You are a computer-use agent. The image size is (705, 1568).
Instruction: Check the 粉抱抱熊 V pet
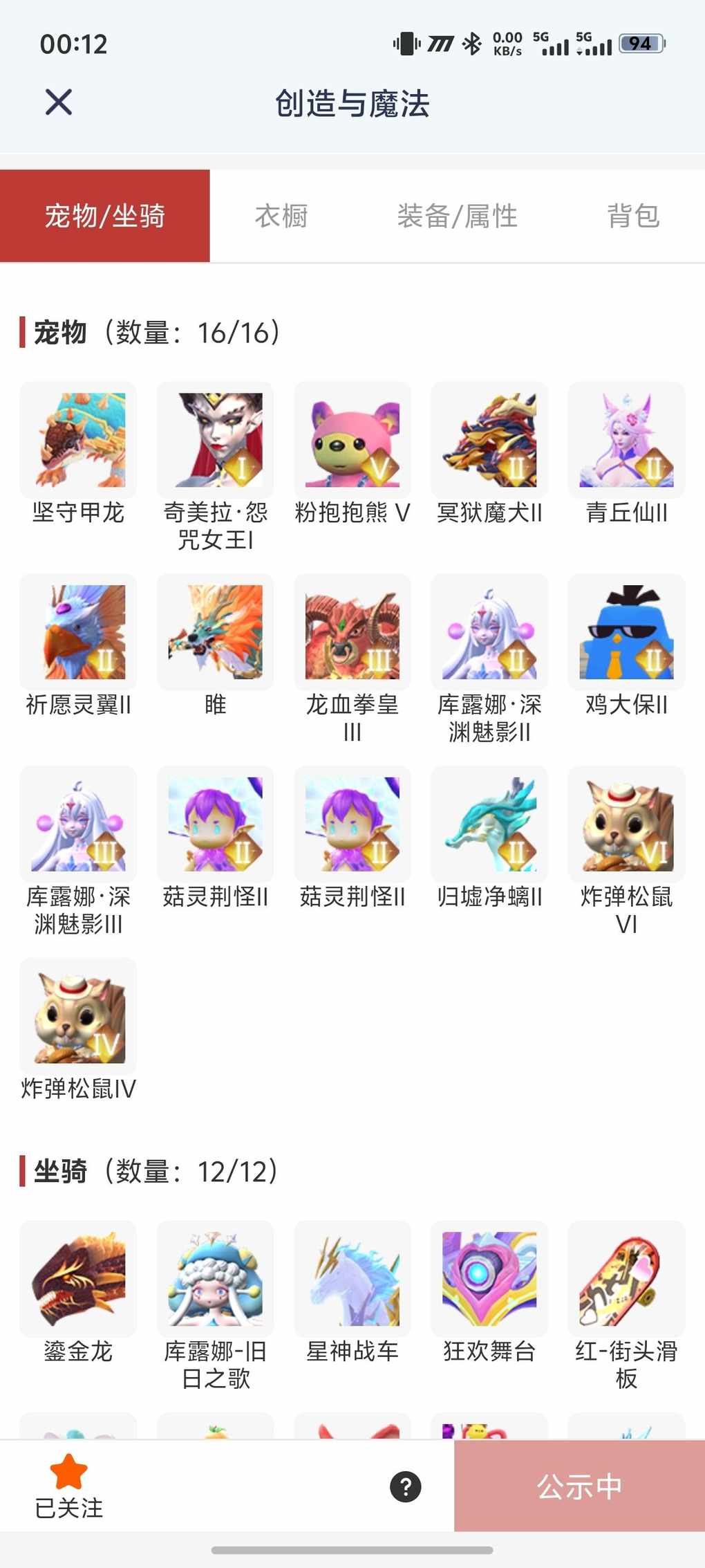352,441
